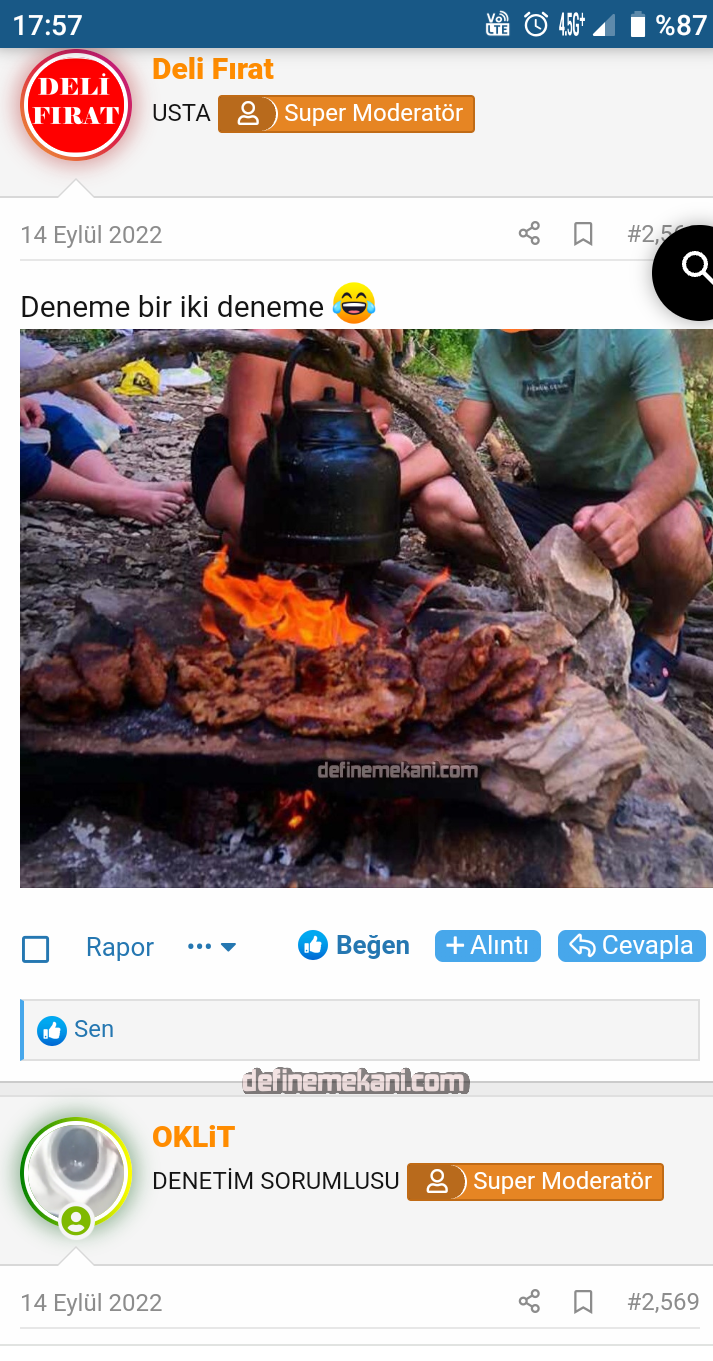The image size is (713, 1361).
Task: Select the post with the checkbox
Action: click(36, 948)
